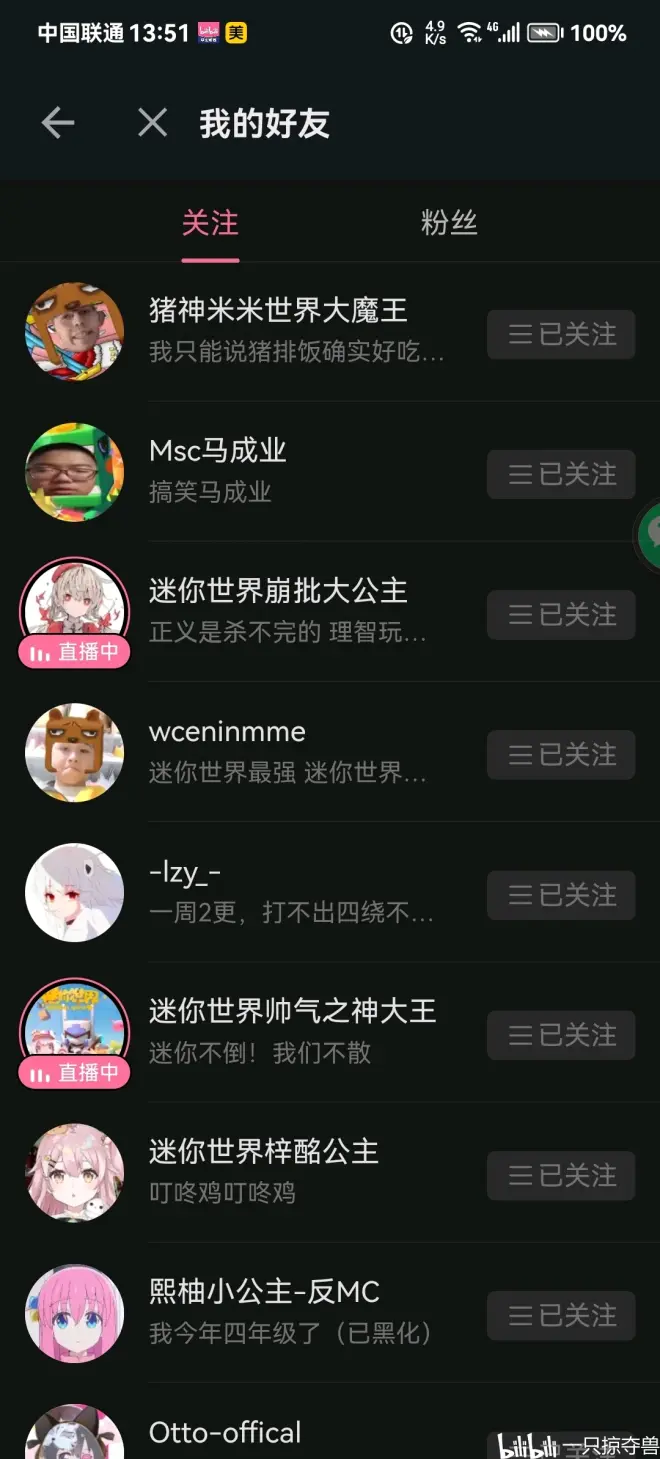Go back using the arrow icon
This screenshot has height=1459, width=660.
(58, 123)
